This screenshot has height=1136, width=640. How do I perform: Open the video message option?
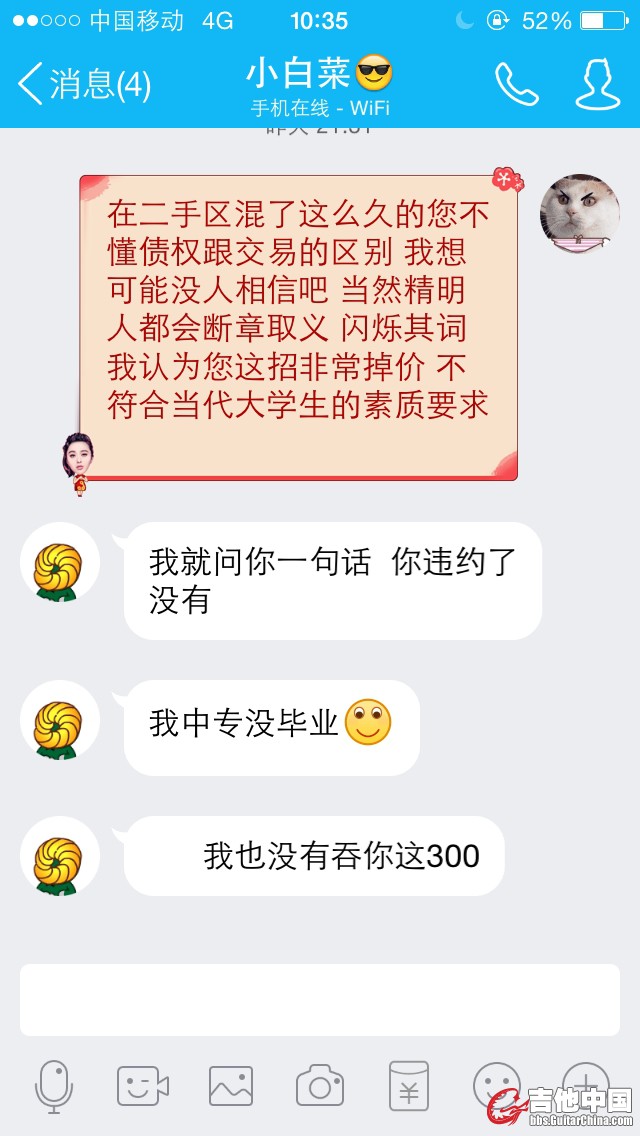click(142, 1086)
